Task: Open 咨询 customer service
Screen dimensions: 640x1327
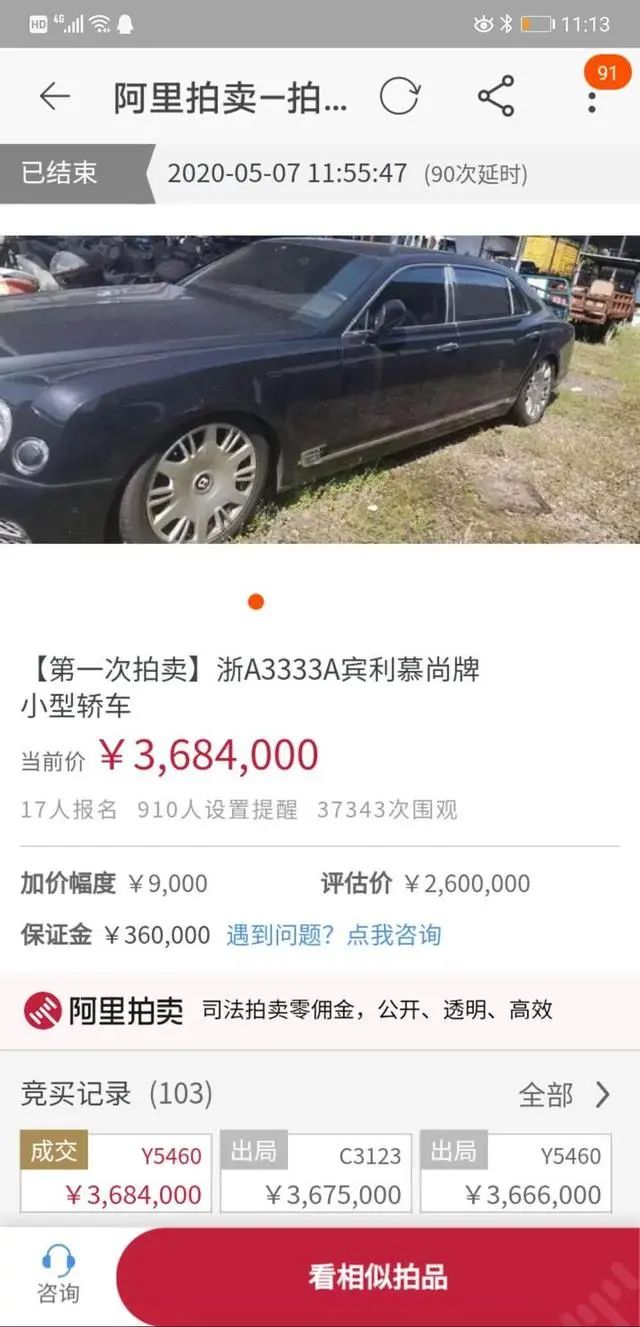Action: click(x=58, y=1275)
